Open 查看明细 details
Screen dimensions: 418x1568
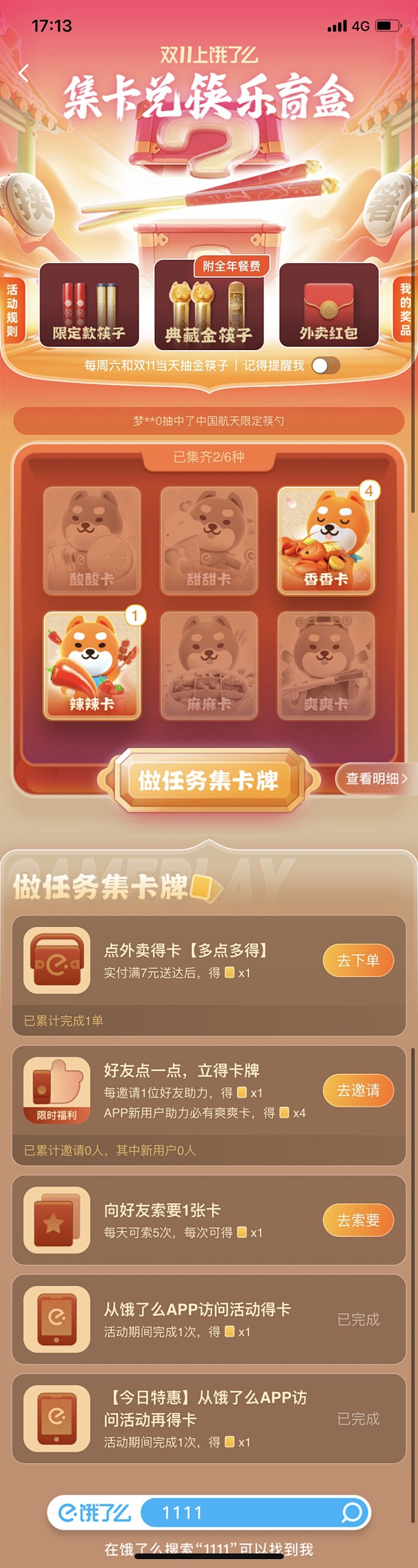(x=375, y=778)
